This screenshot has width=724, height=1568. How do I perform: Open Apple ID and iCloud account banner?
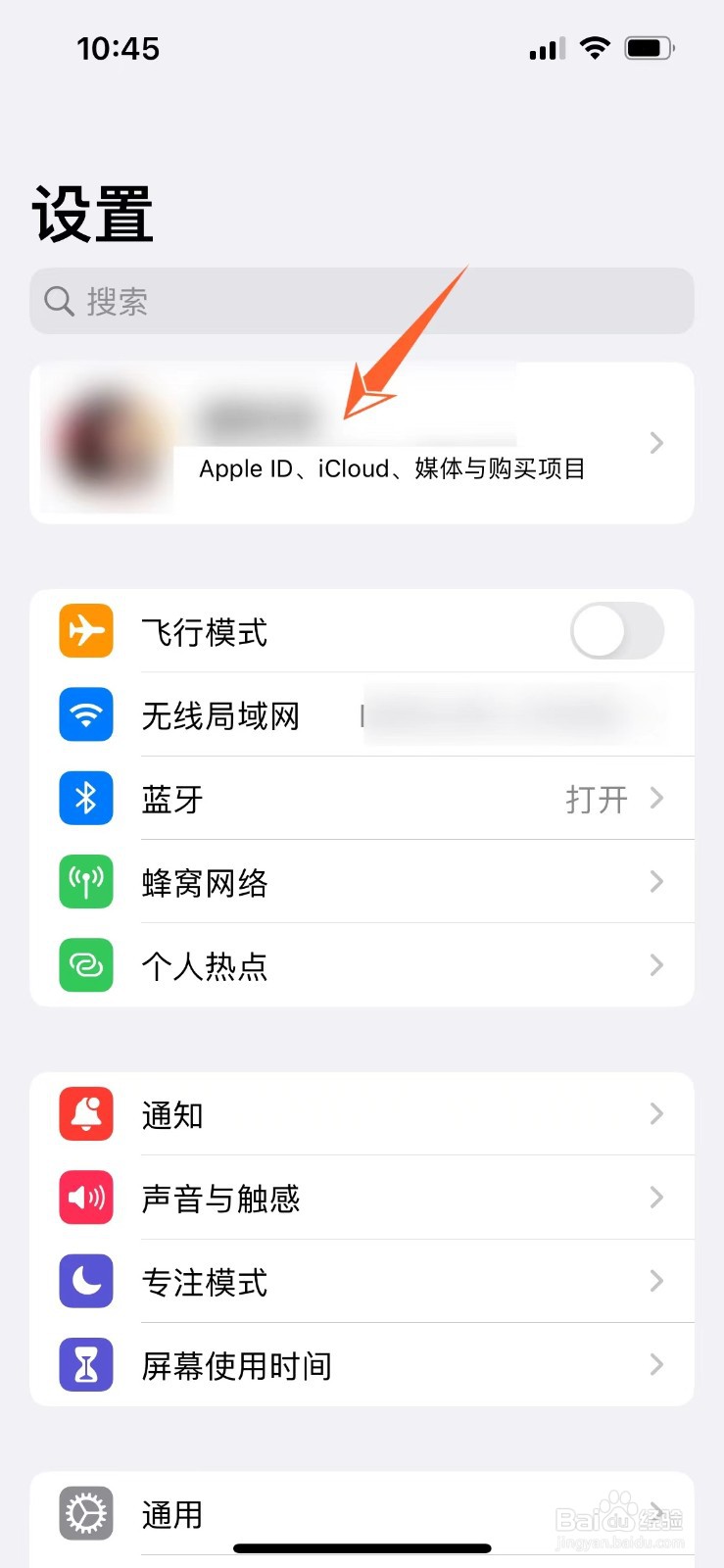click(362, 442)
